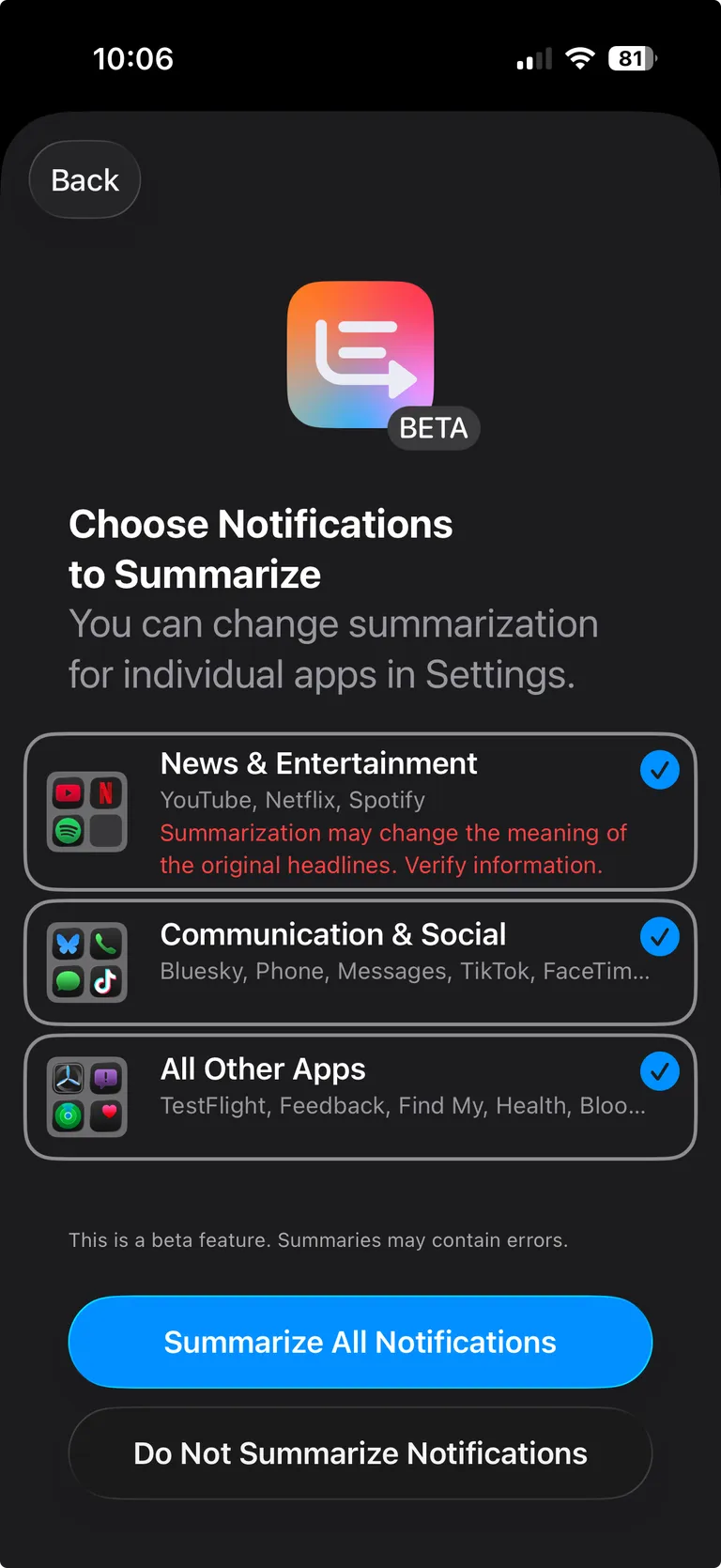Tap the BETA badge
The height and width of the screenshot is (1568, 721).
coord(434,427)
